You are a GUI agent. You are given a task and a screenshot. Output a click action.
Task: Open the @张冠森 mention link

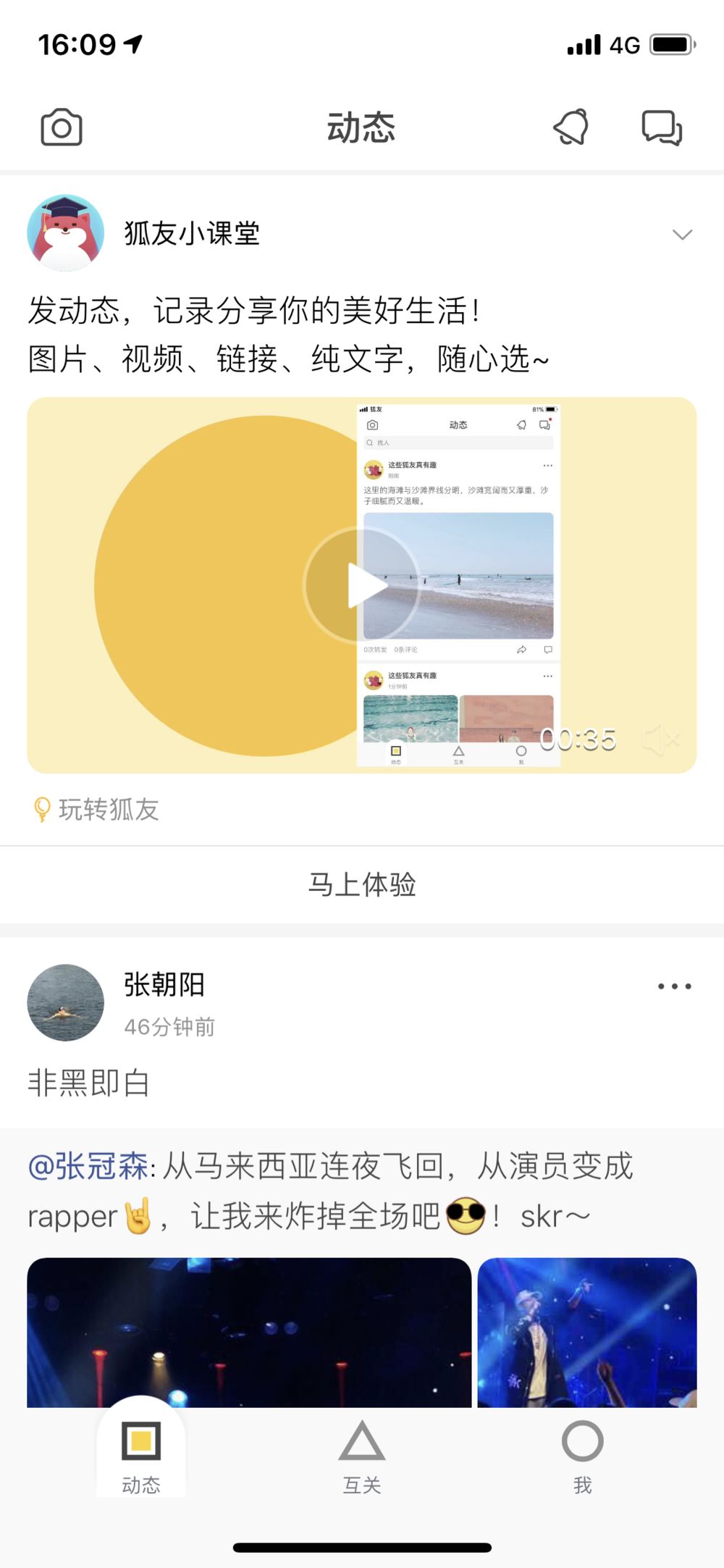coord(88,1167)
